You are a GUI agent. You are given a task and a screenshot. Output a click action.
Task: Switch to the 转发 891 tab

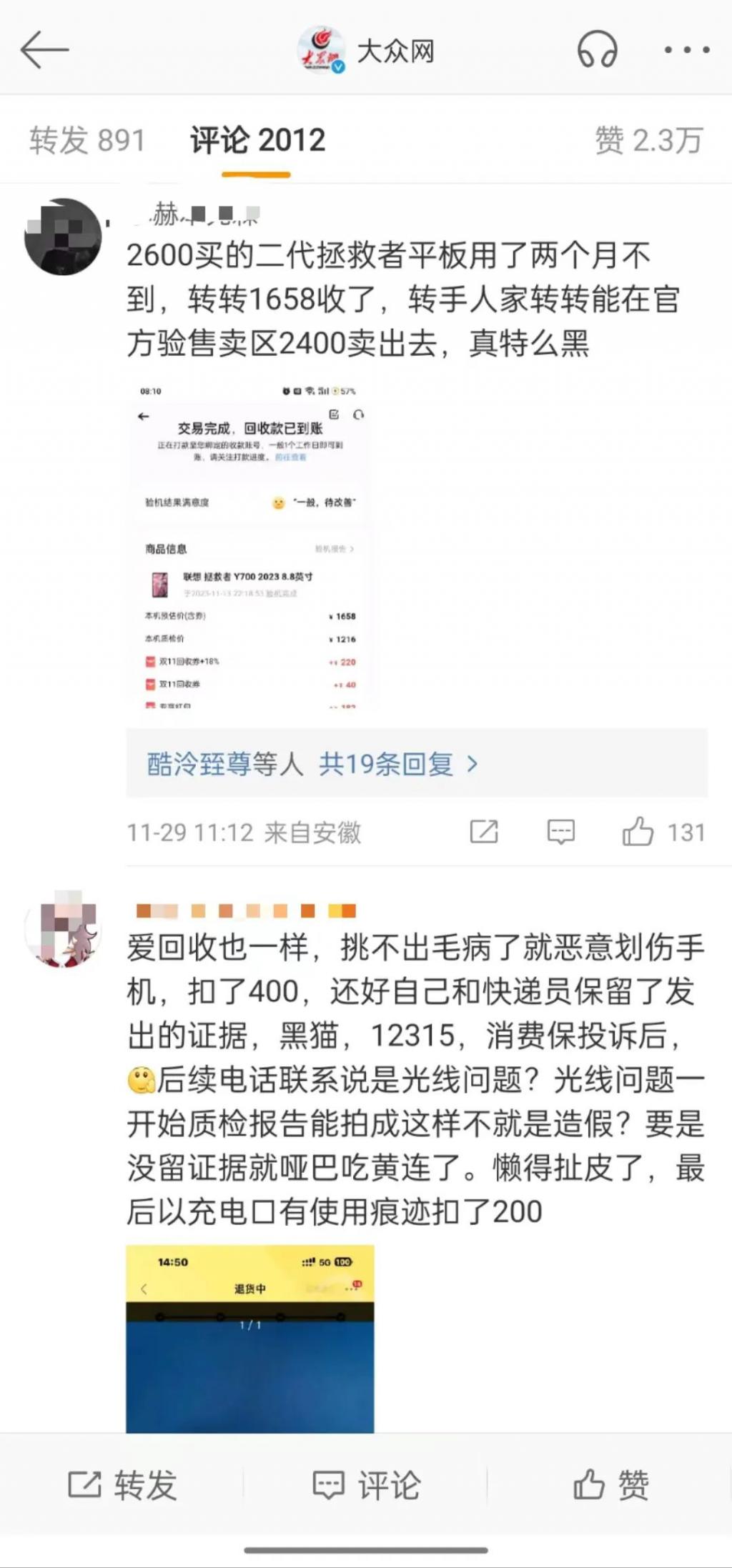(87, 140)
